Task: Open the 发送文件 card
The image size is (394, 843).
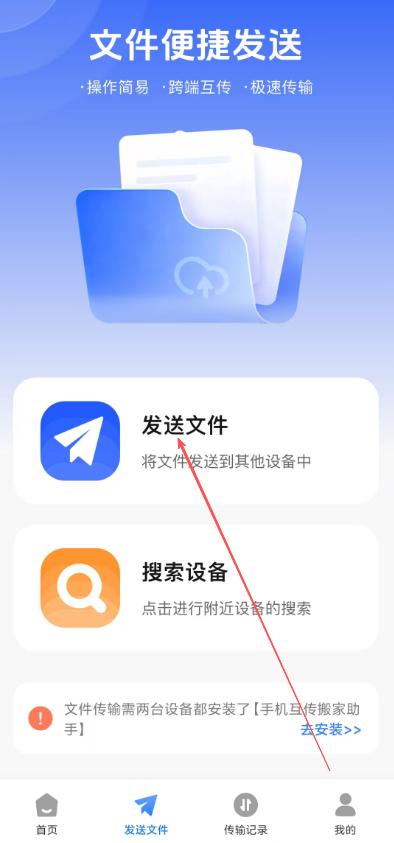Action: 196,441
